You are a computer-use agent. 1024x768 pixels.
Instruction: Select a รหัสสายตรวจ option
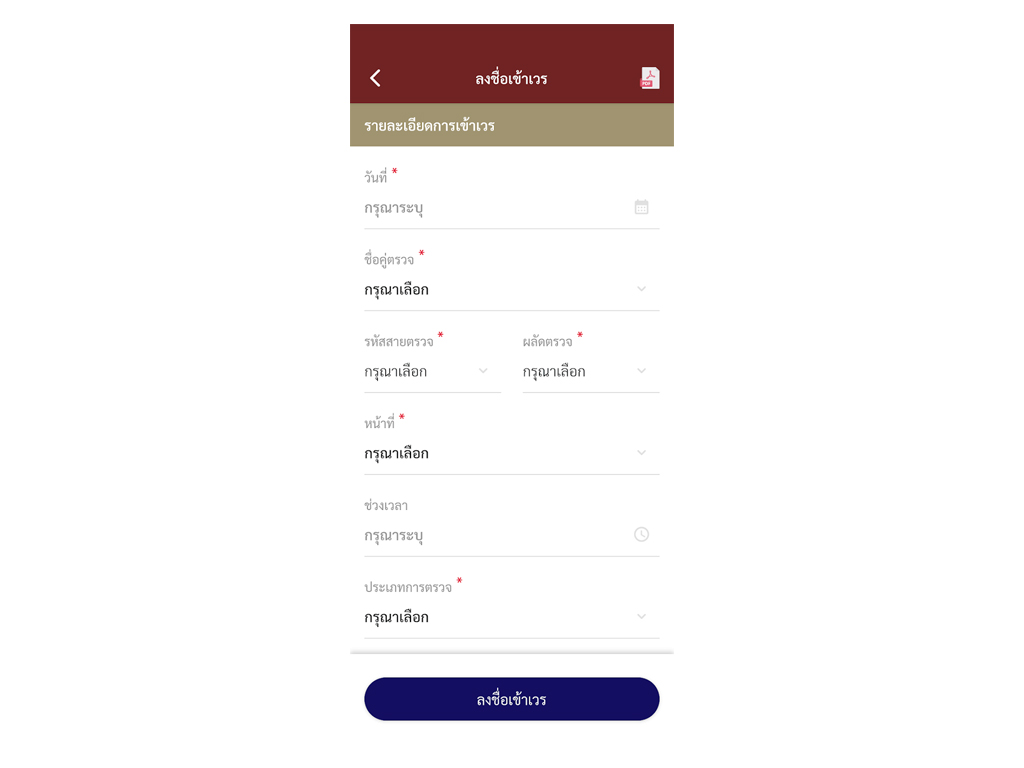point(432,372)
